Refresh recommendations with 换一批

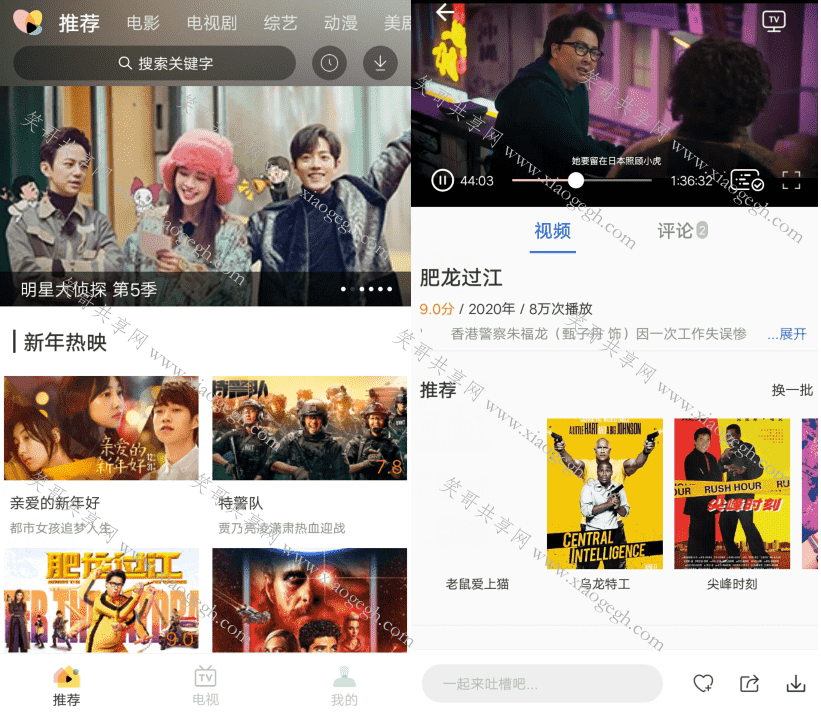pyautogui.click(x=792, y=390)
